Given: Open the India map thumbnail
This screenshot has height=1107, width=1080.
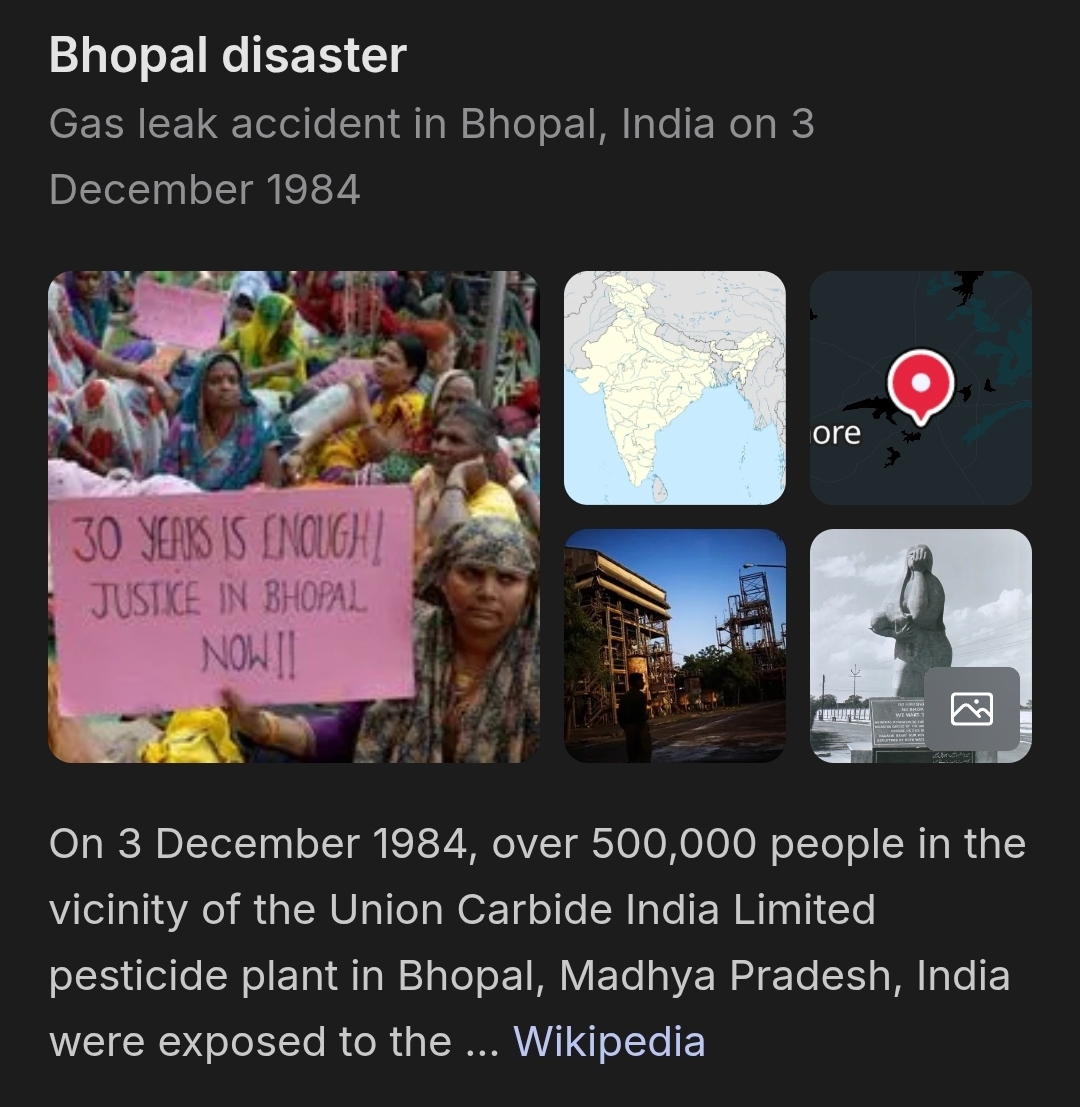Looking at the screenshot, I should (x=674, y=388).
